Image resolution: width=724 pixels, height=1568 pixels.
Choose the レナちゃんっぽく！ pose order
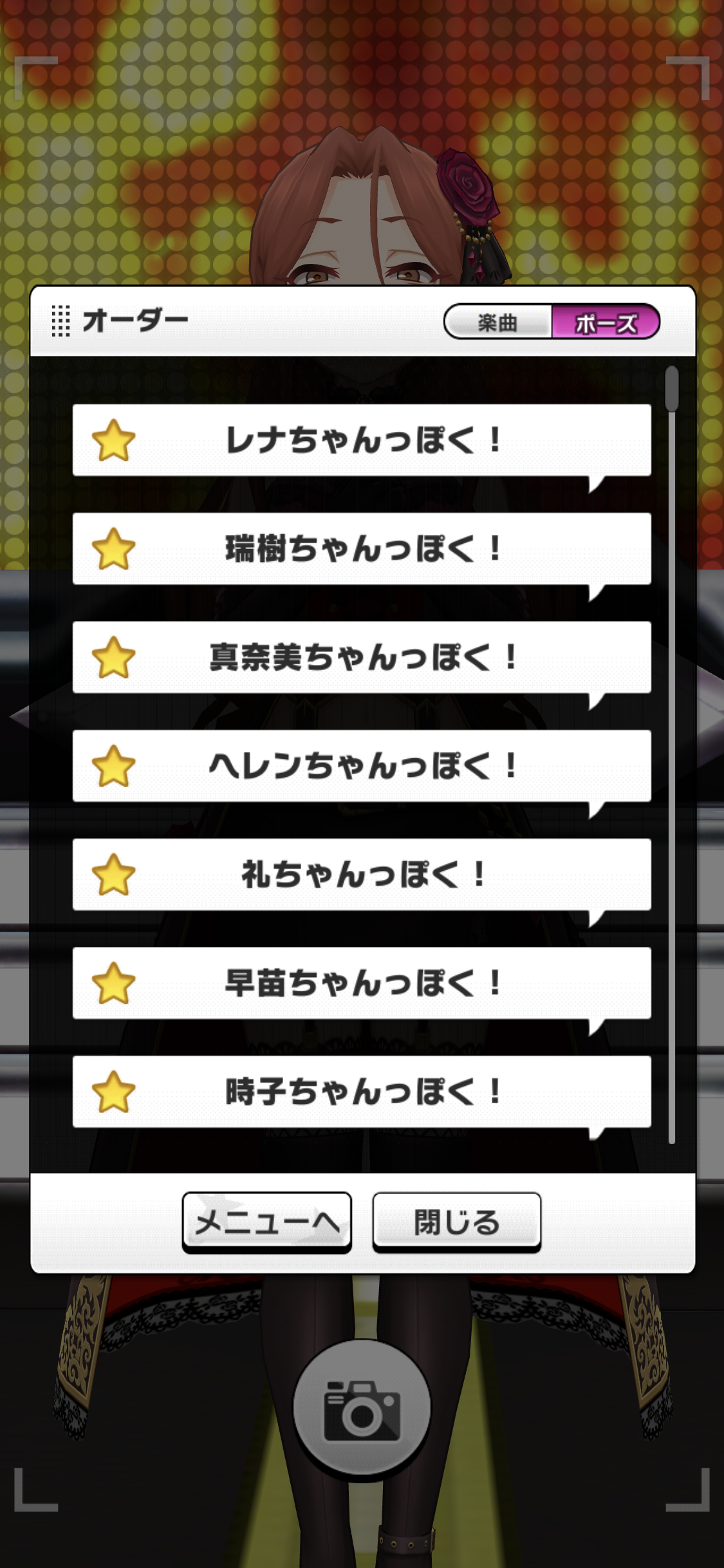click(362, 440)
